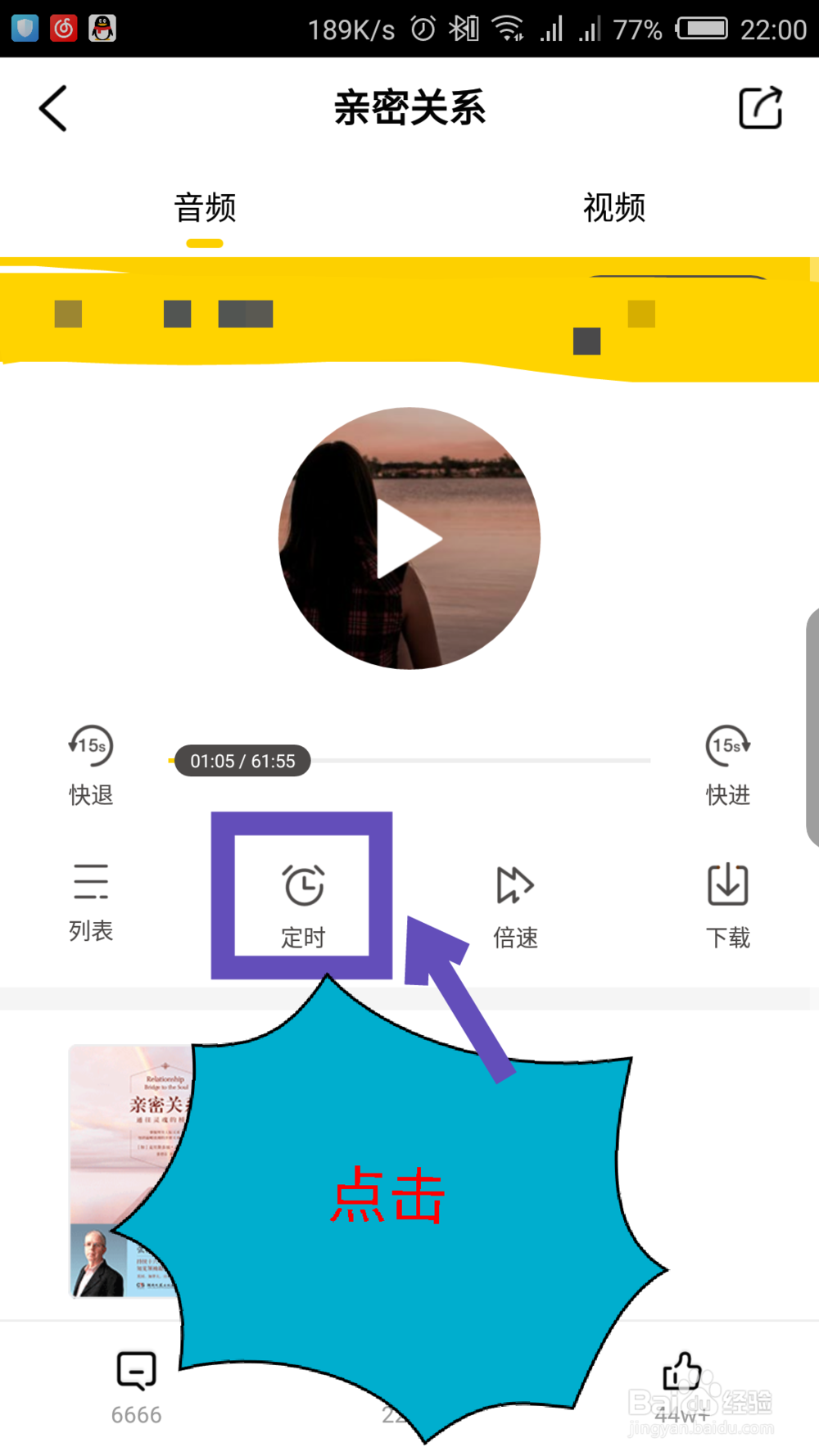
Task: Seek using the progress bar
Action: 491,760
